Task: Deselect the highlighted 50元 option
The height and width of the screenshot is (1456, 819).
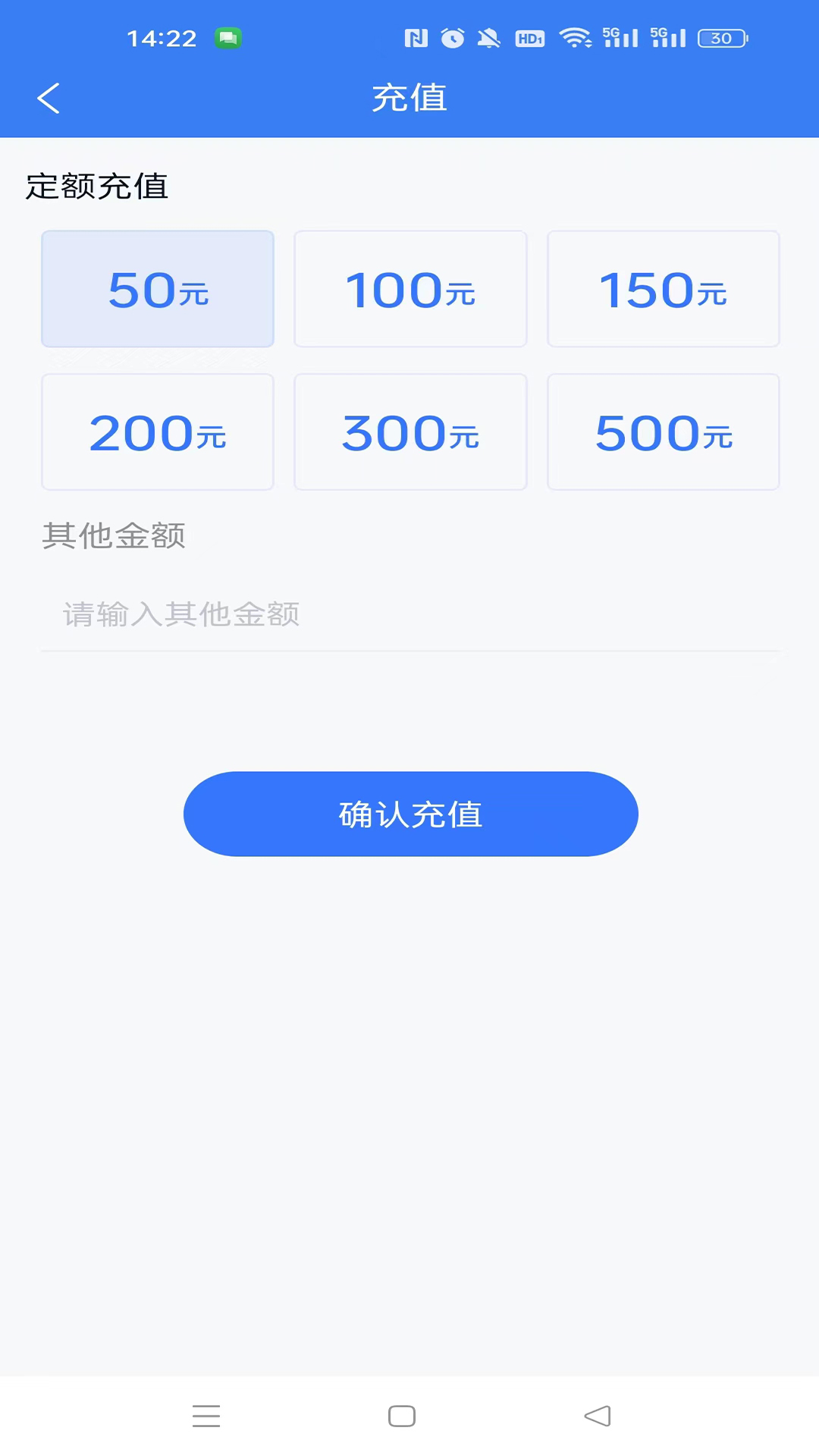Action: click(157, 289)
